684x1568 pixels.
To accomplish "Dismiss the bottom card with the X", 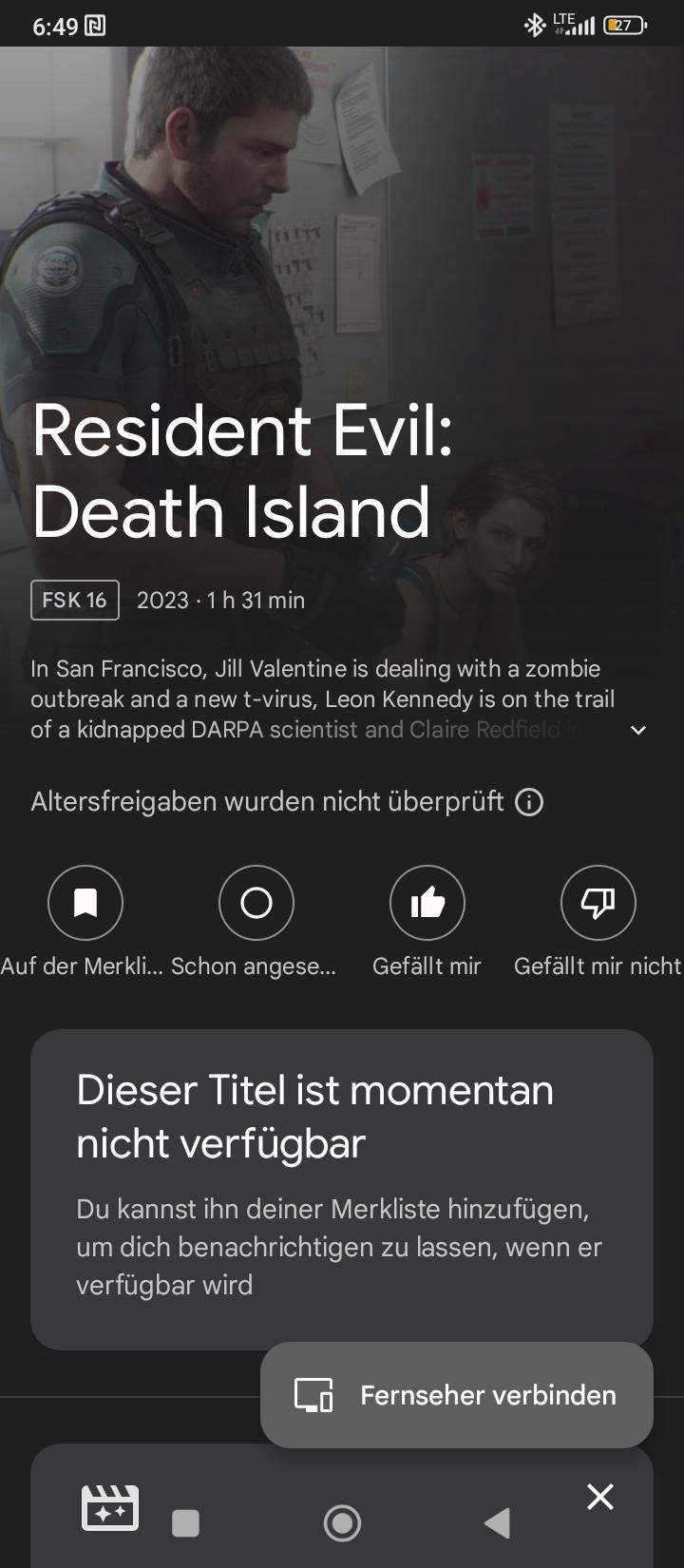I will click(x=600, y=1497).
